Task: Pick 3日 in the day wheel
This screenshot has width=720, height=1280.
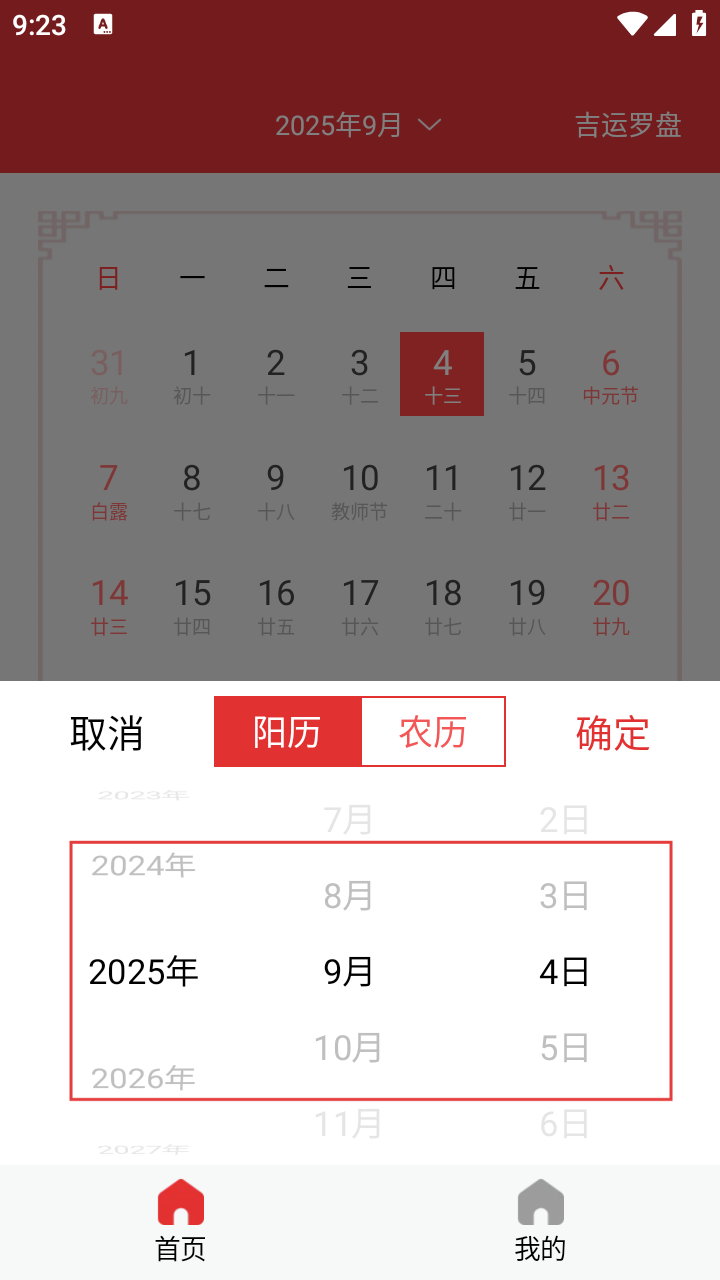Action: [564, 896]
